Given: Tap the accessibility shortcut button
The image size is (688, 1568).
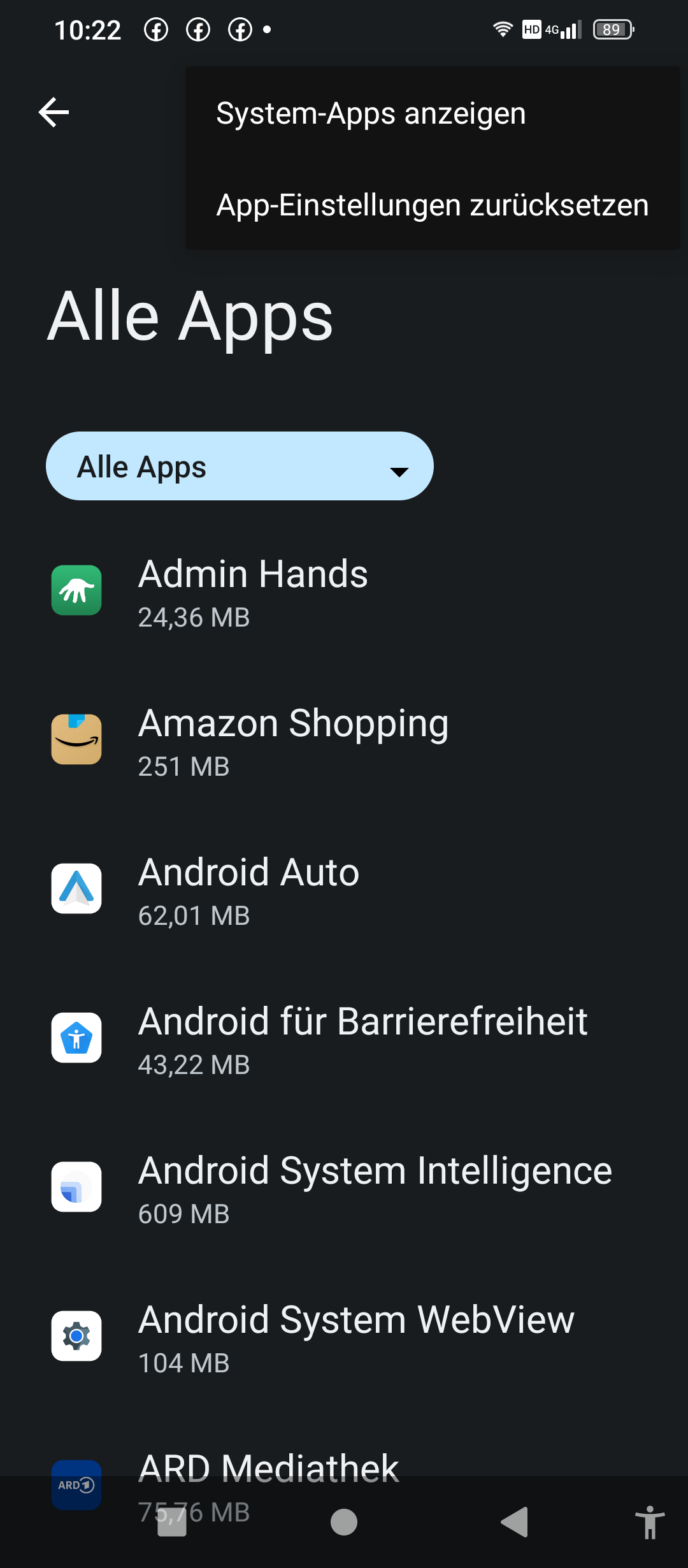Looking at the screenshot, I should 650,1522.
